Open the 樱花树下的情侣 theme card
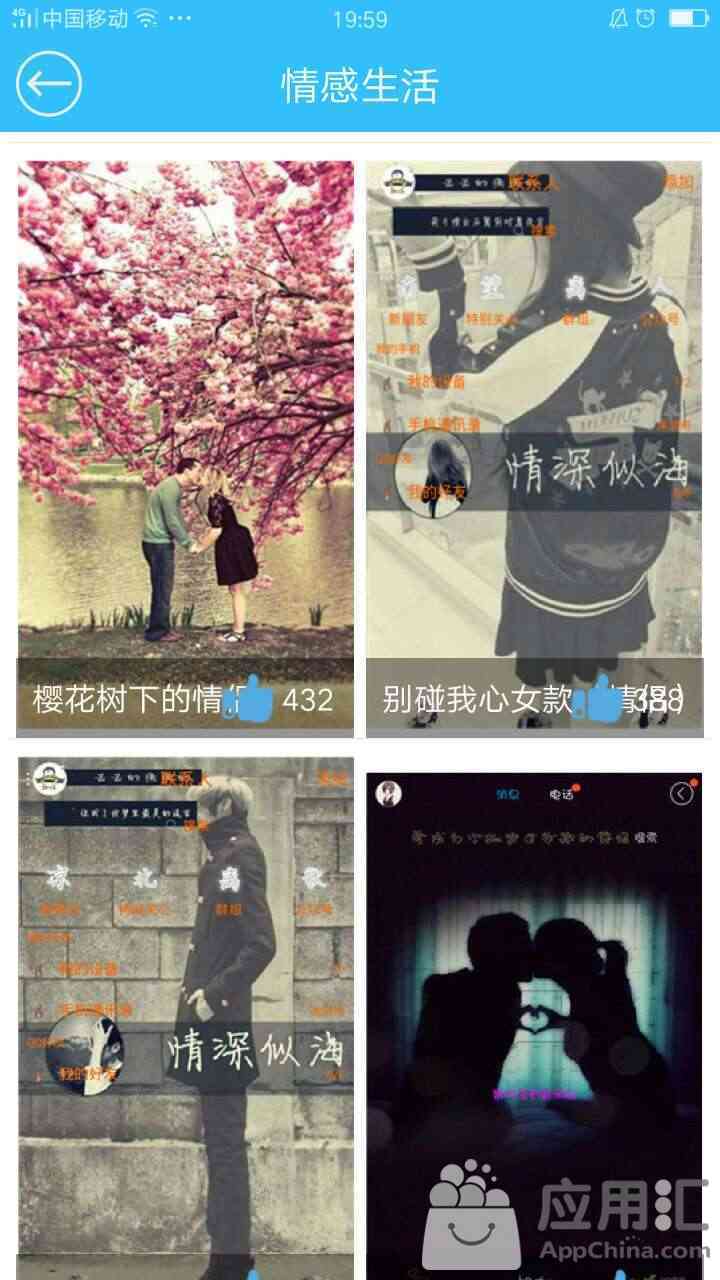 click(185, 420)
